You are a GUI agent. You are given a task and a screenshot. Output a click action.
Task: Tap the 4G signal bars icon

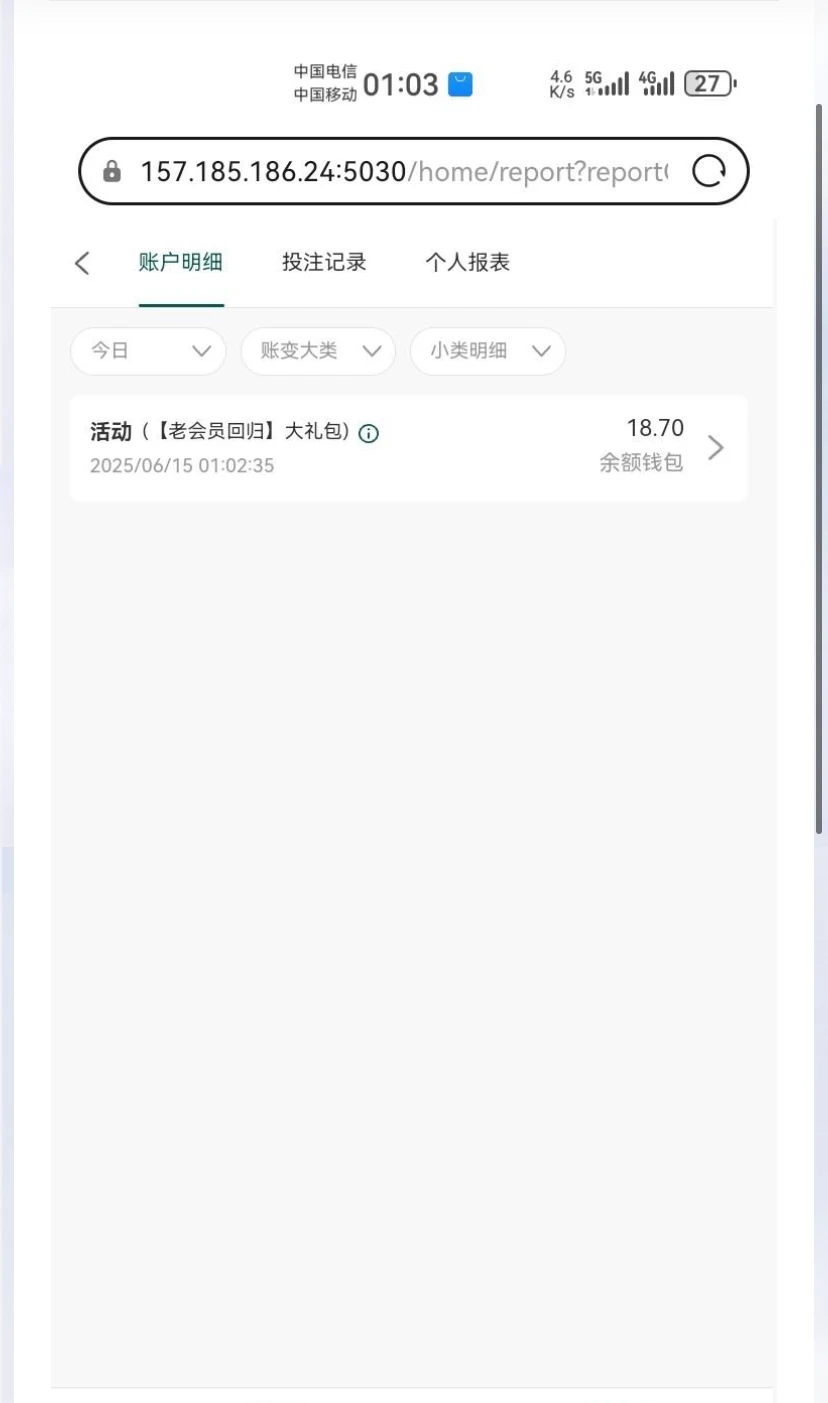click(x=658, y=84)
